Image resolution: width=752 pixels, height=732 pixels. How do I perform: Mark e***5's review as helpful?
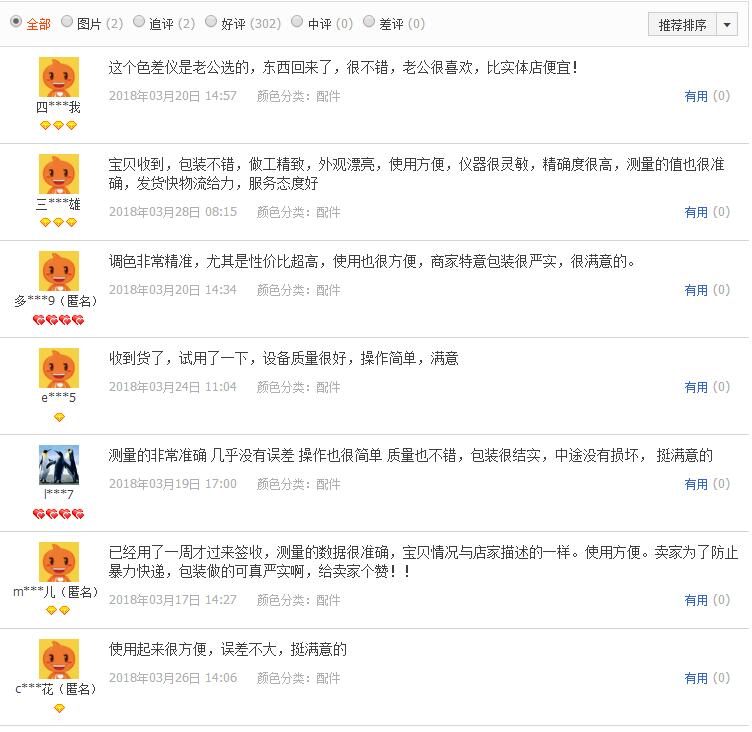(x=696, y=387)
